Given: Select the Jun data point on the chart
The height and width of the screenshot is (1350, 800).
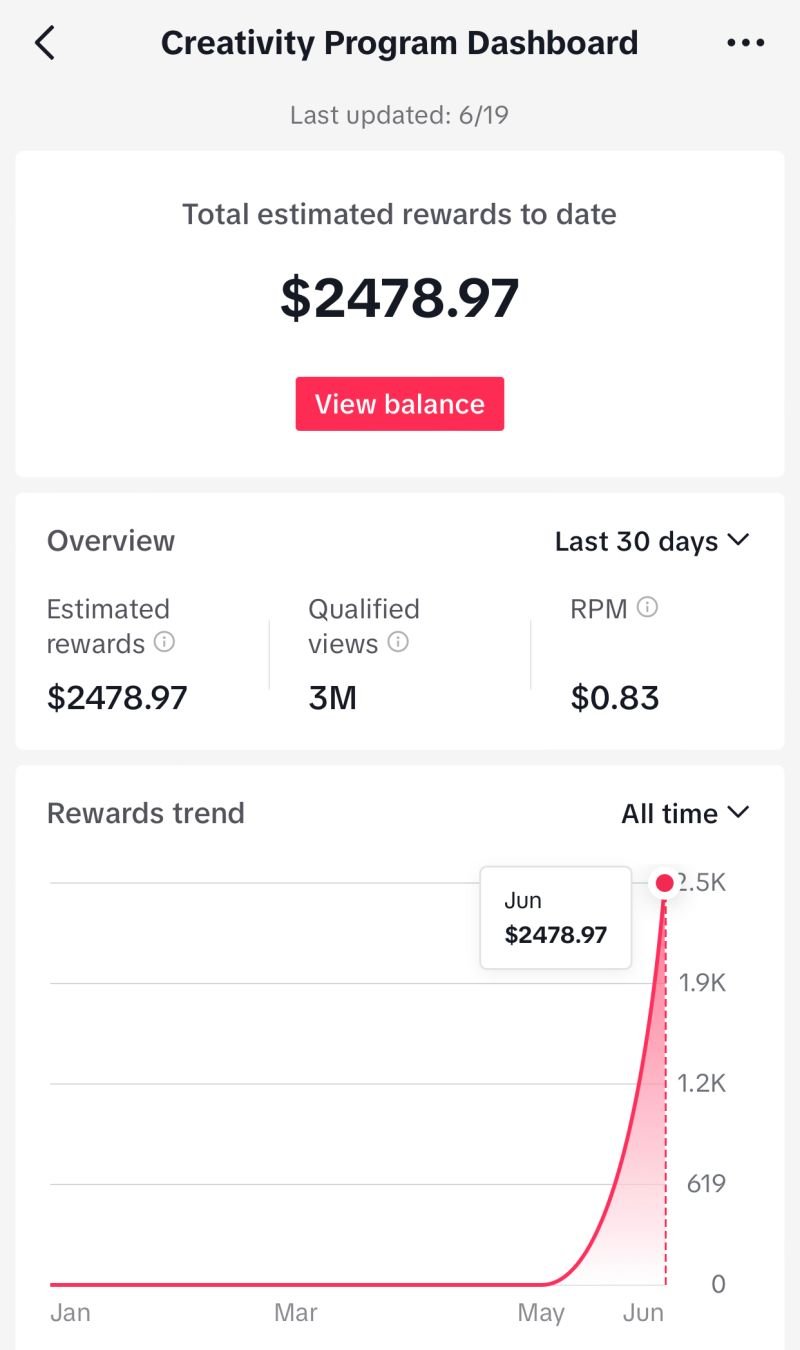Looking at the screenshot, I should click(x=664, y=883).
